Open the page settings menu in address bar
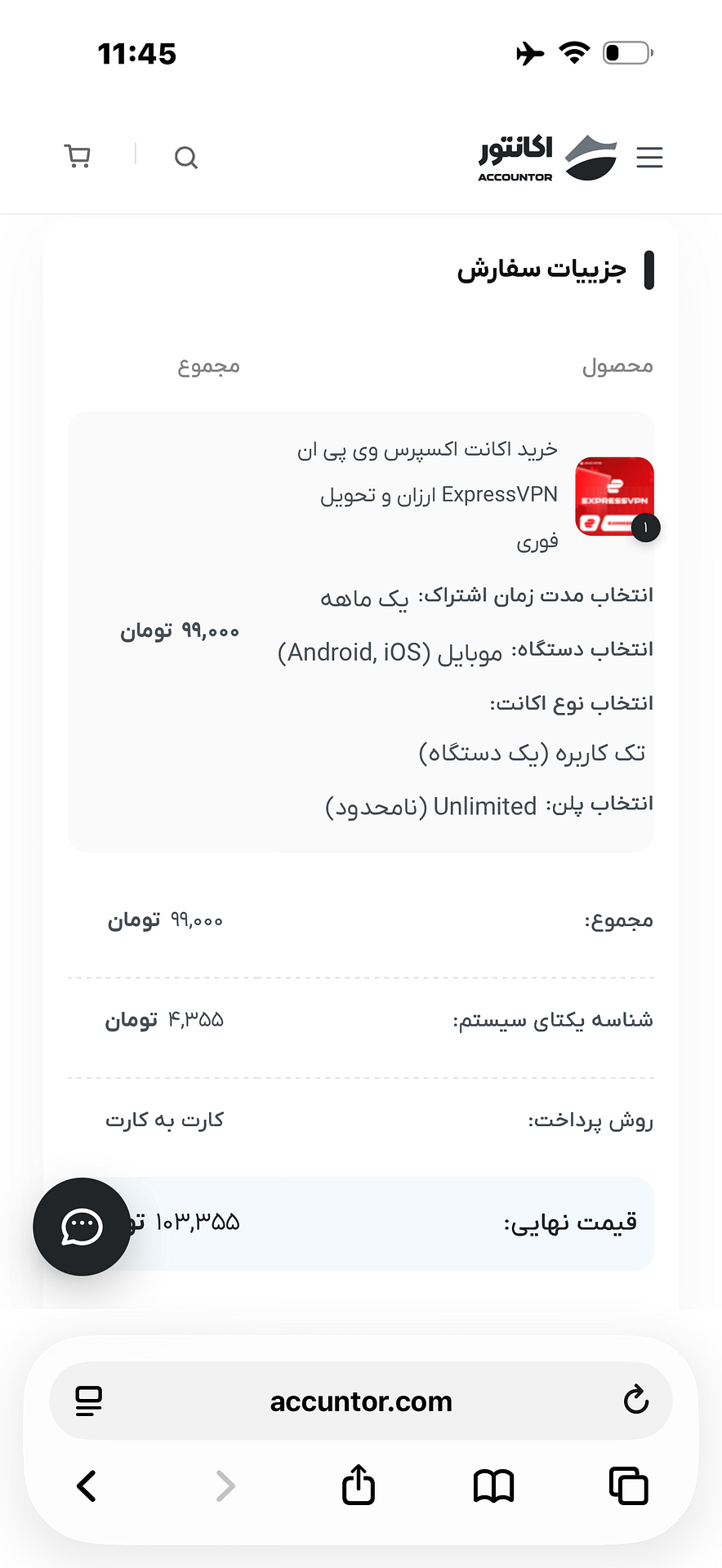Image resolution: width=722 pixels, height=1568 pixels. (88, 1401)
